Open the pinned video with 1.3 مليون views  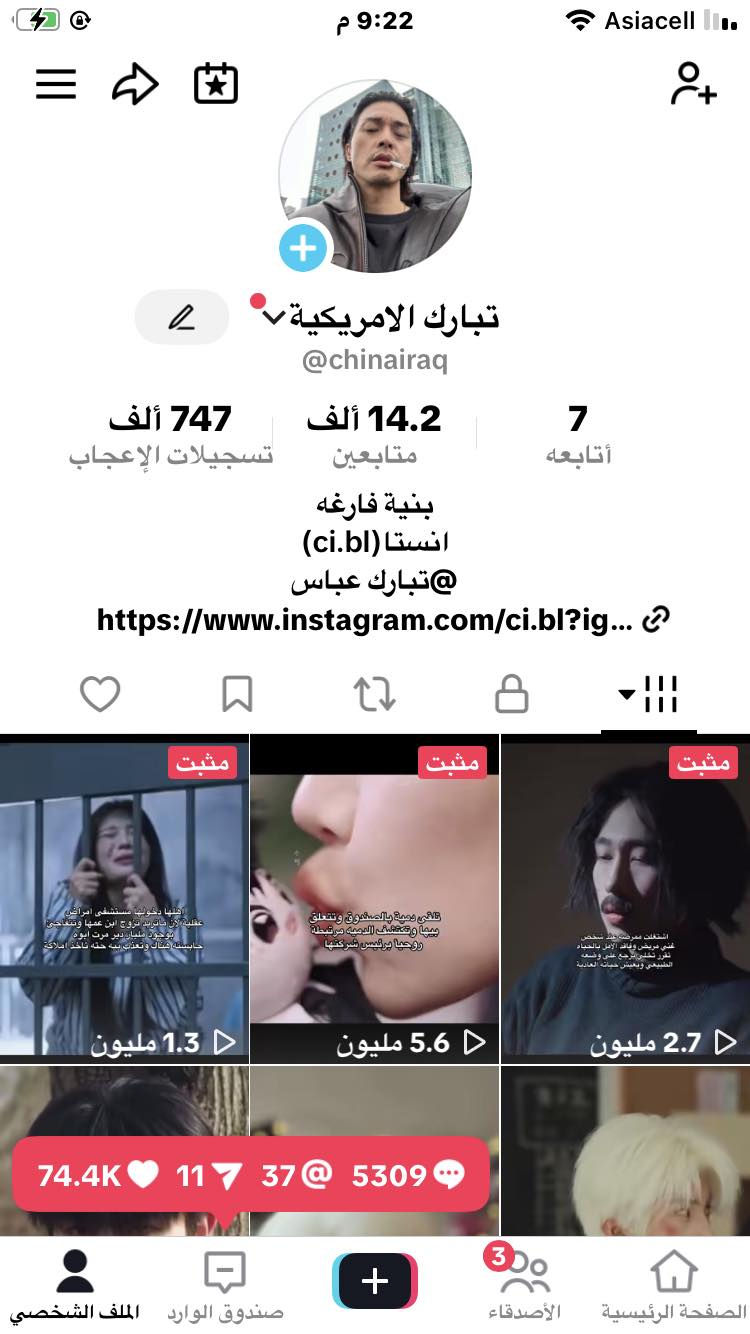point(123,900)
